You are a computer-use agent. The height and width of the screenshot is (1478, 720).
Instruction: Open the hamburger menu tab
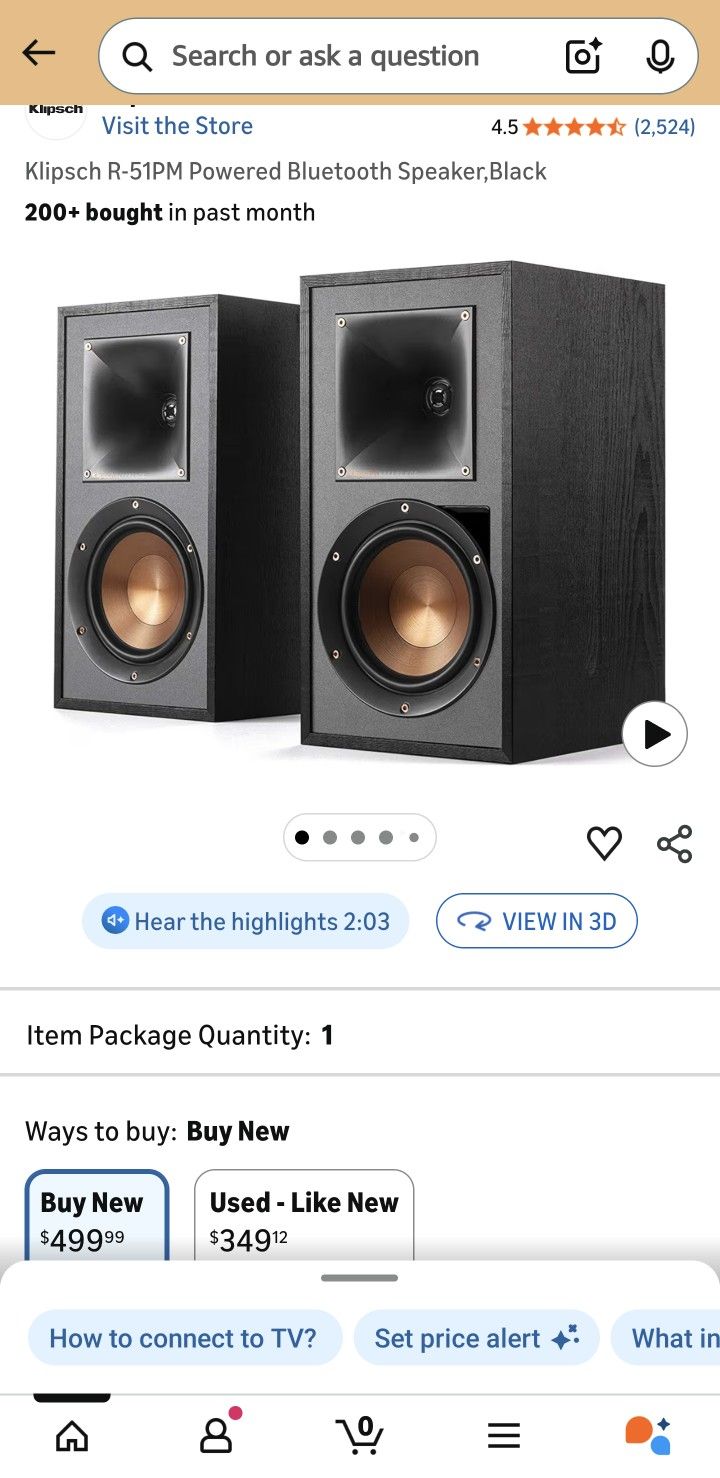pyautogui.click(x=504, y=1436)
